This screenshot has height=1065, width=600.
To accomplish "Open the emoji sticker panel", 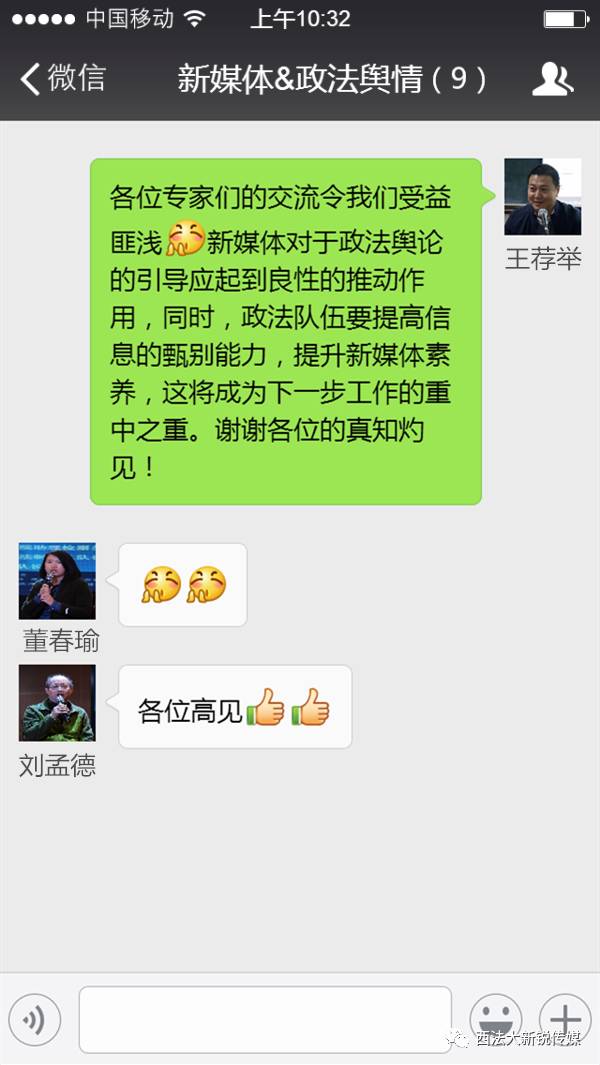I will pos(495,1019).
